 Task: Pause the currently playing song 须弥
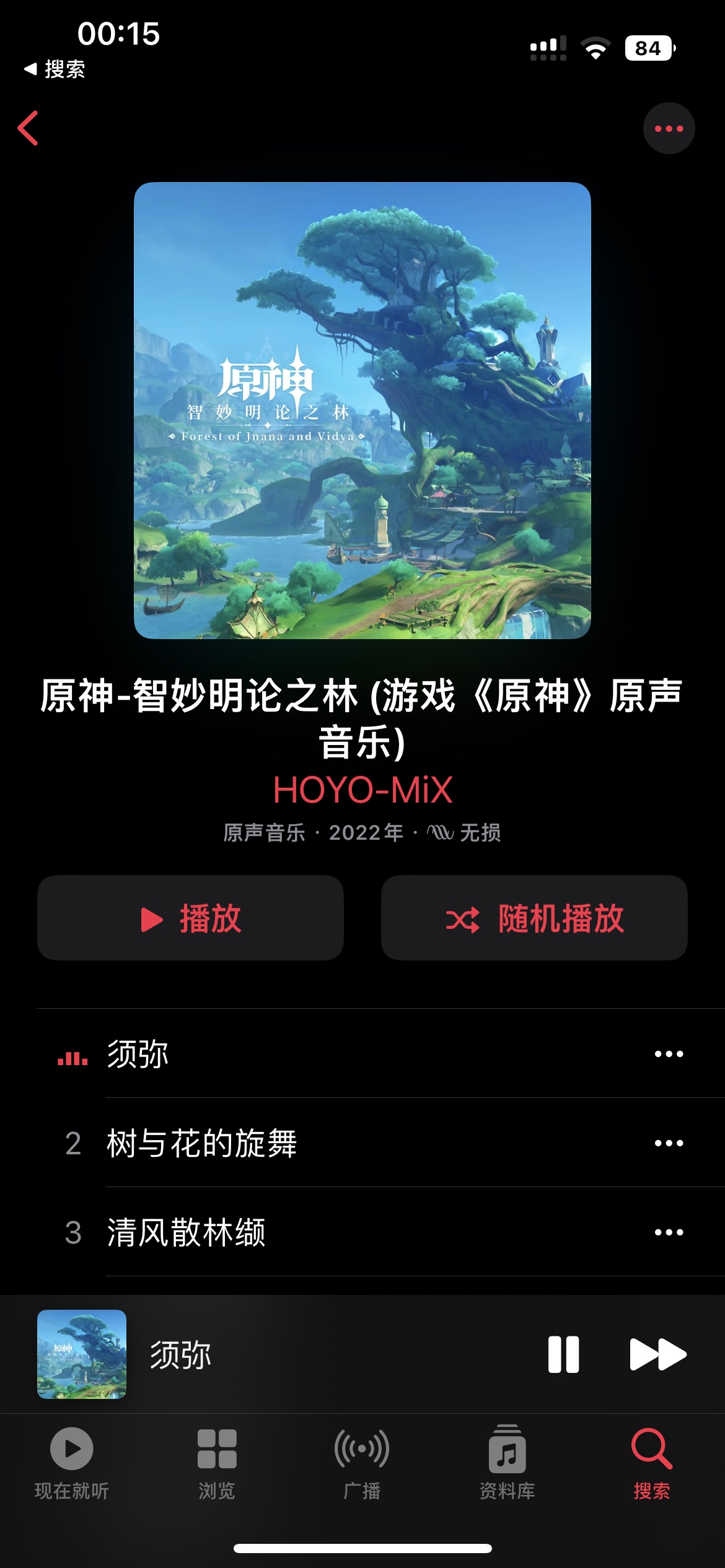[x=563, y=1354]
